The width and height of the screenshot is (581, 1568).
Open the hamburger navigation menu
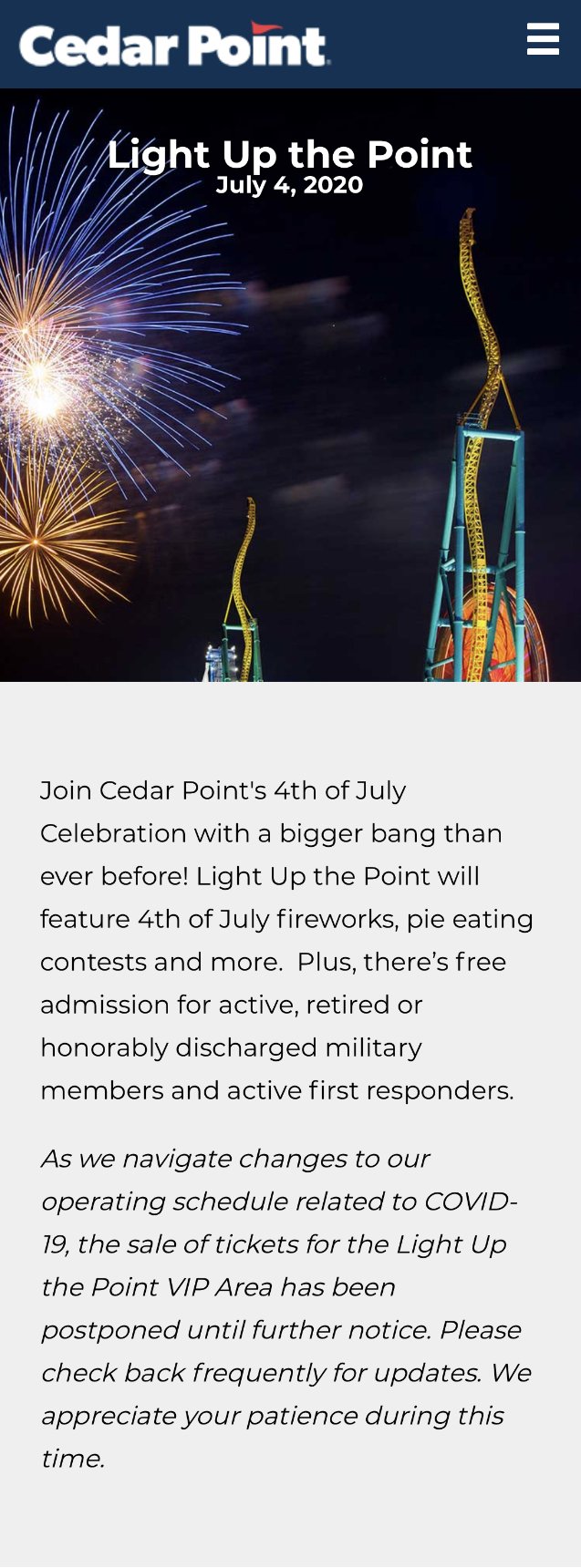pos(543,40)
